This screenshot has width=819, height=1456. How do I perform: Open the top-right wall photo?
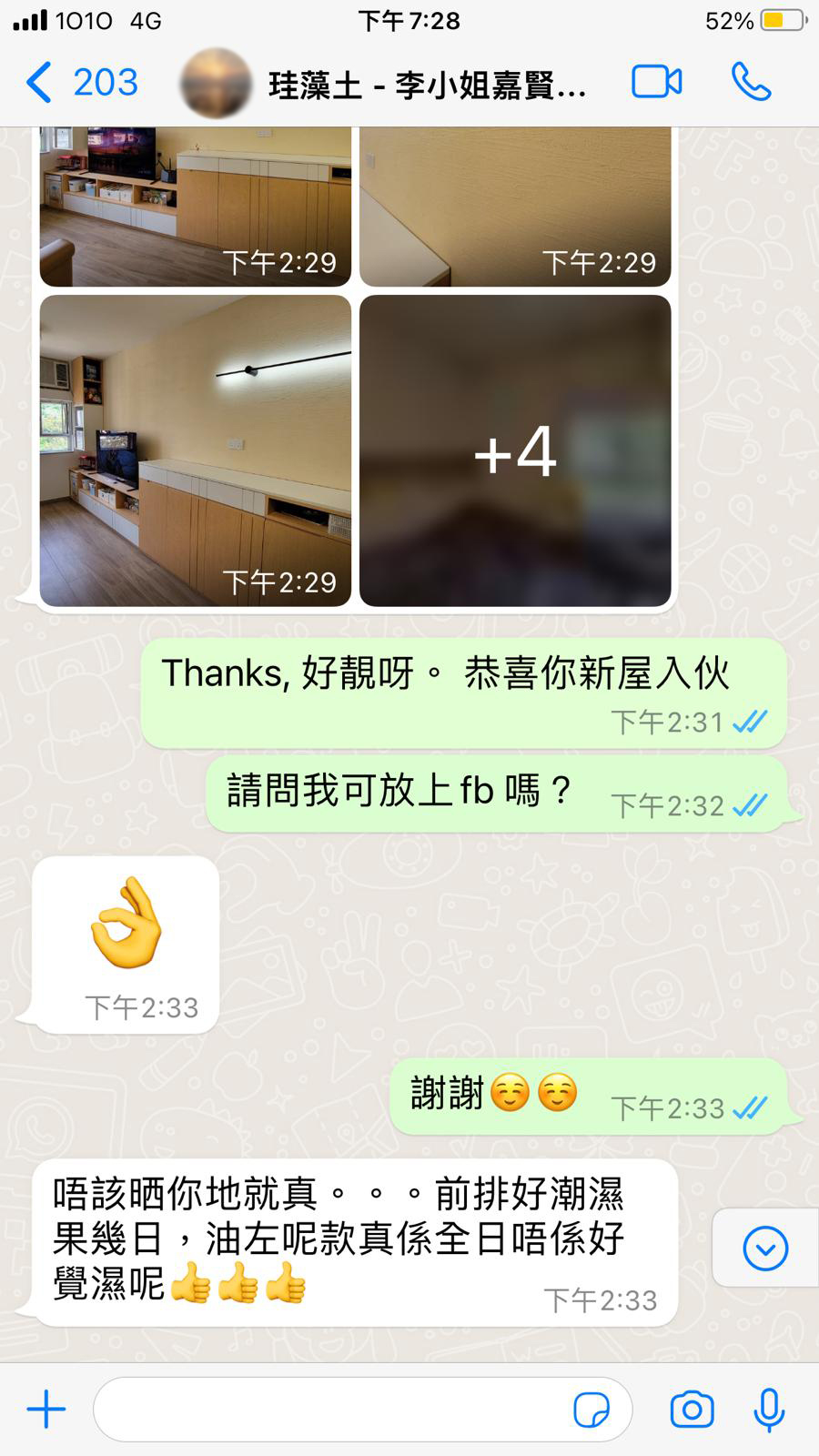[x=515, y=207]
